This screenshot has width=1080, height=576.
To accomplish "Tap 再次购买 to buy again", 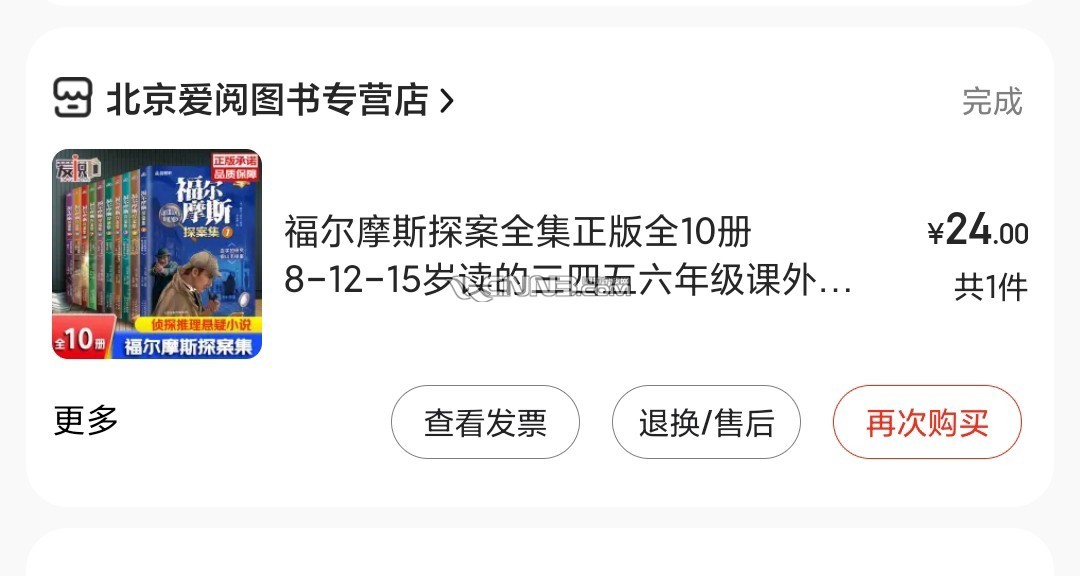I will [927, 423].
